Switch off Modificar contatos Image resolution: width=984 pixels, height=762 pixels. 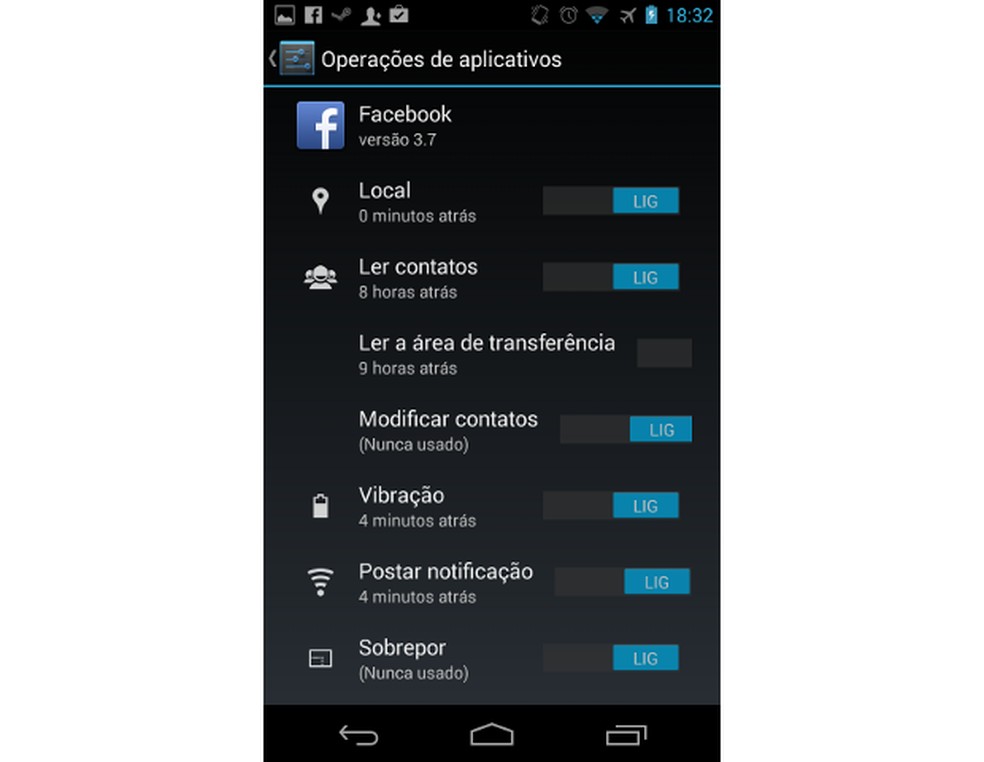[x=626, y=430]
